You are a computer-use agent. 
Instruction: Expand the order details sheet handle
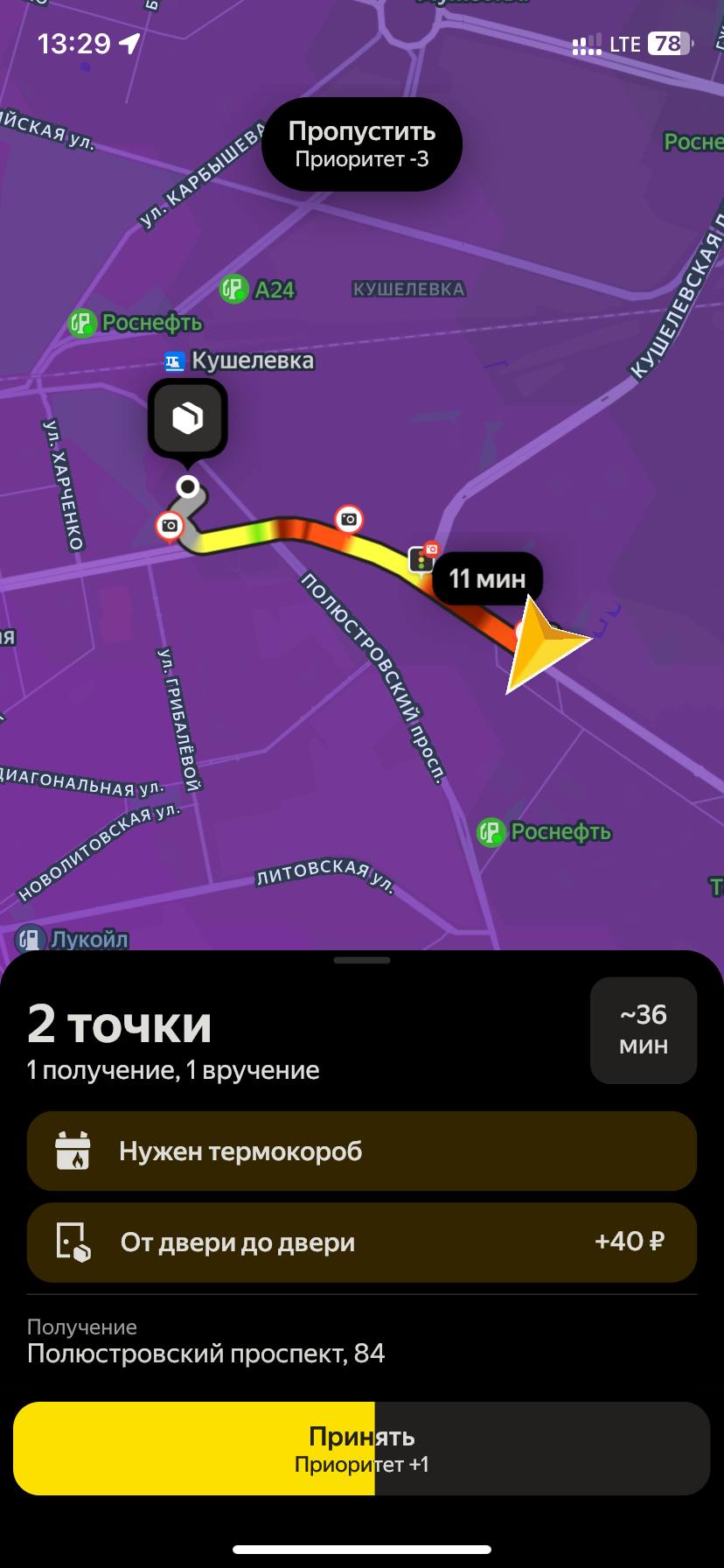[362, 960]
